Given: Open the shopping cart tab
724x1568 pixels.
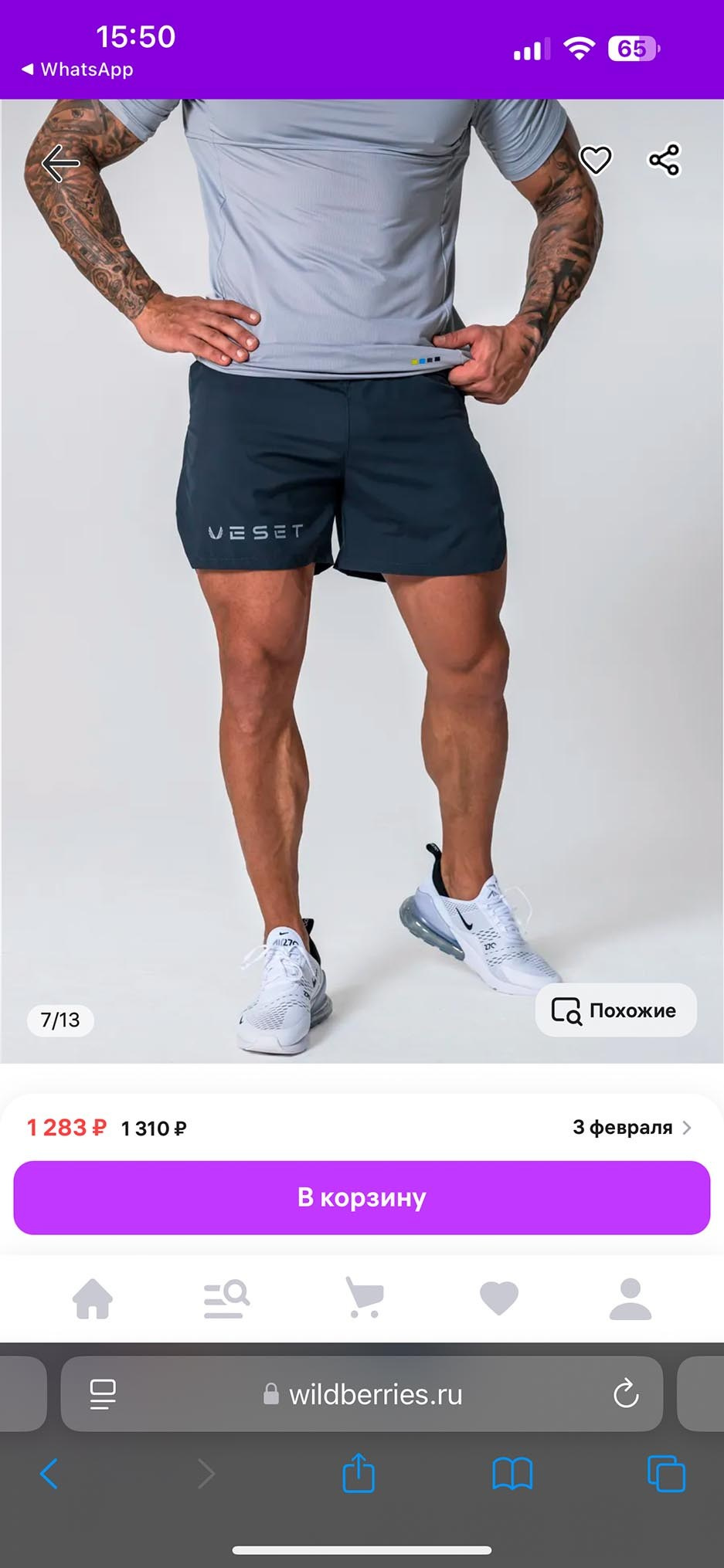Looking at the screenshot, I should pyautogui.click(x=363, y=1298).
